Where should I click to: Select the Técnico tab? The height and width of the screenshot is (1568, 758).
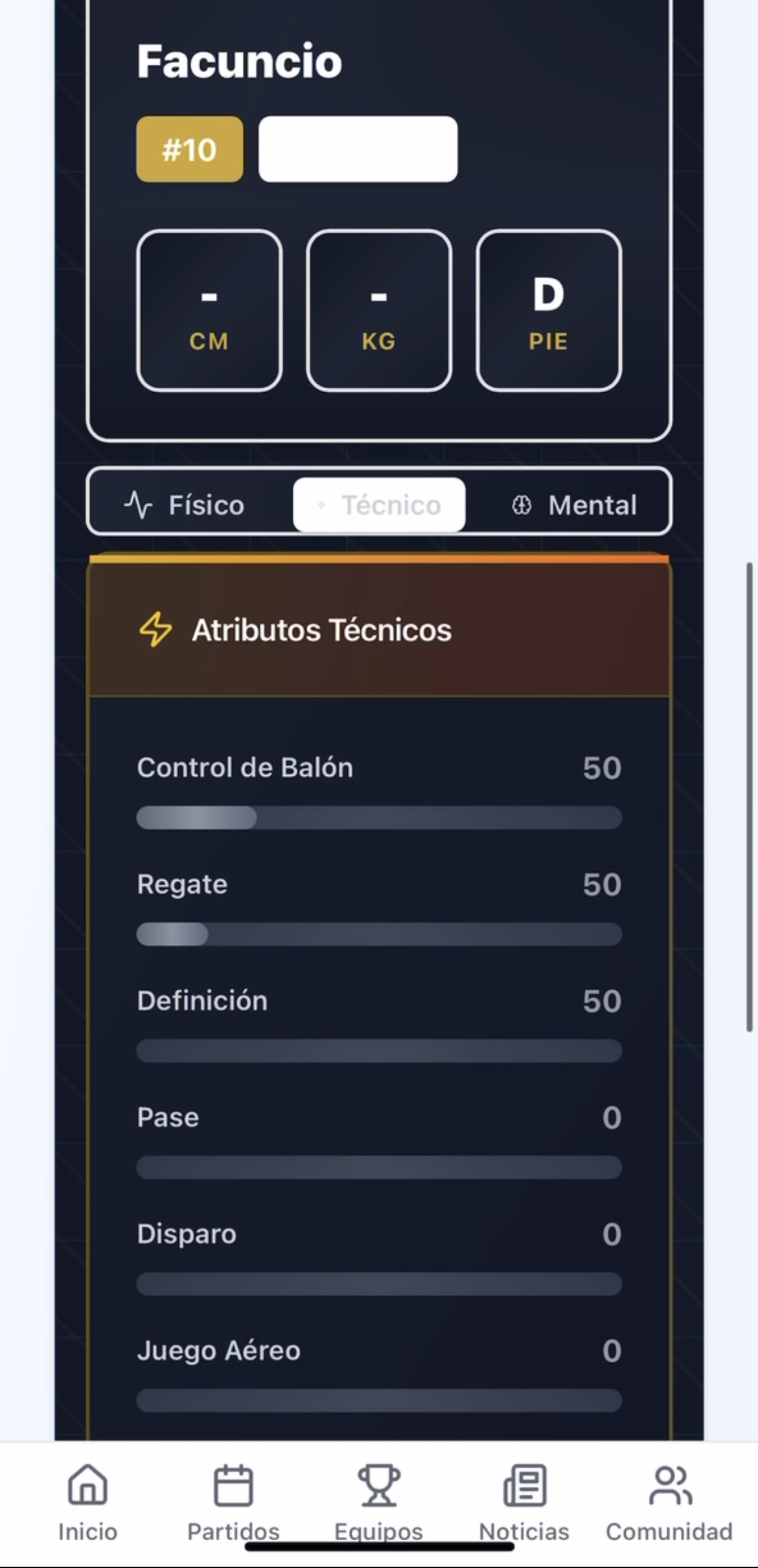(379, 505)
